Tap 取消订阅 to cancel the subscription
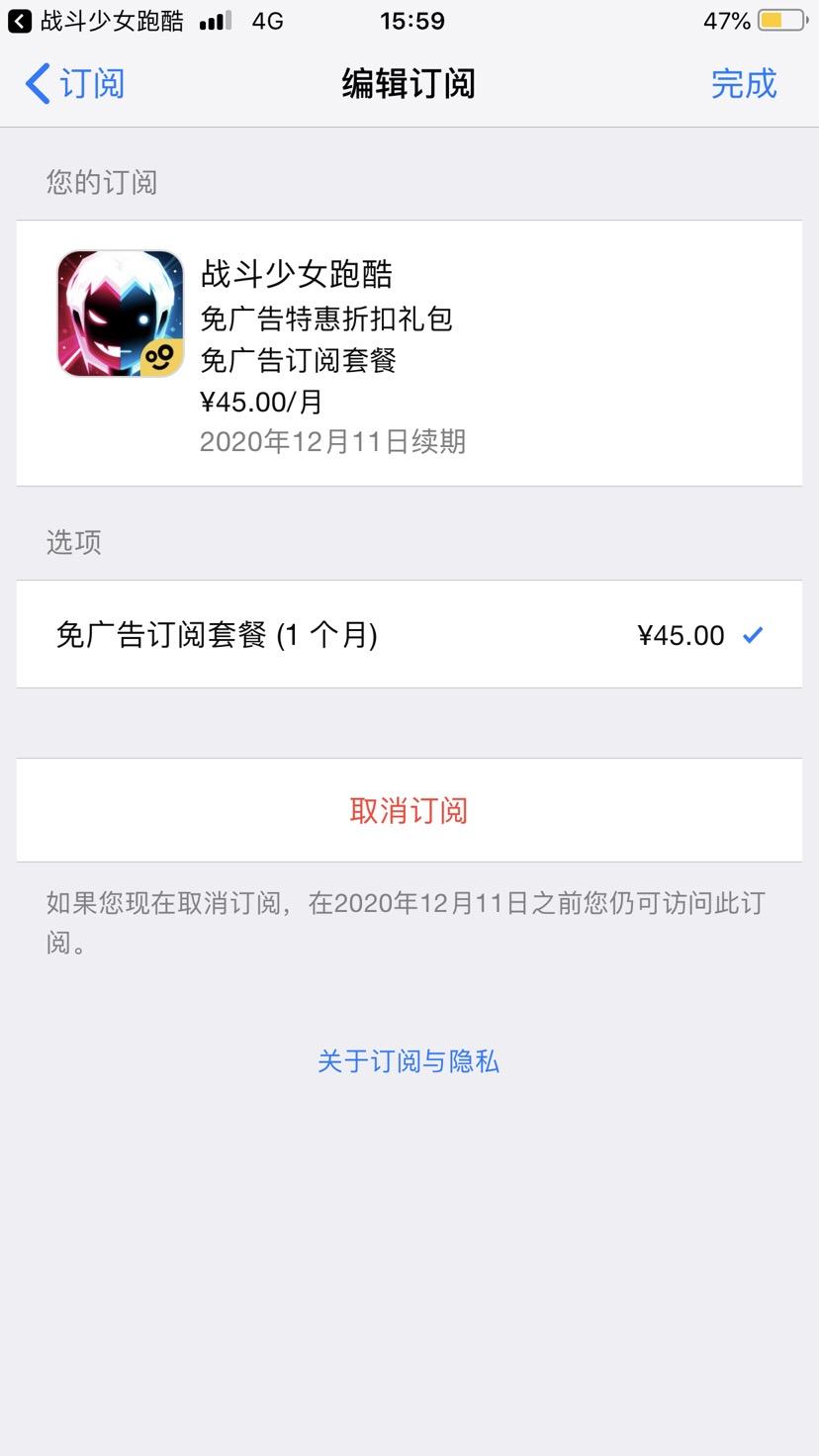This screenshot has width=819, height=1456. coord(409,809)
